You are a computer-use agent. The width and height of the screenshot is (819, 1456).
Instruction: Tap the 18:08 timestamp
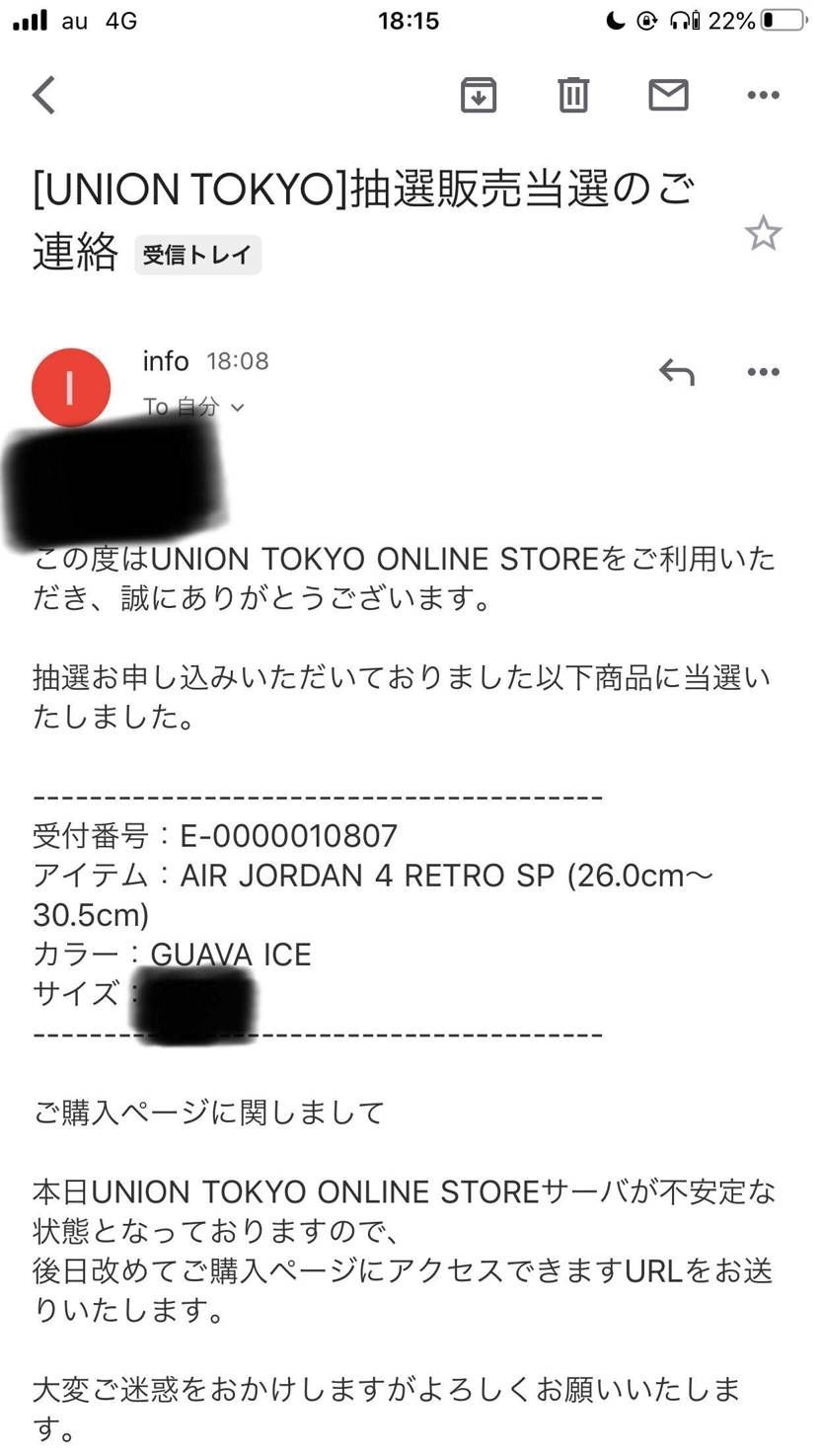point(238,361)
